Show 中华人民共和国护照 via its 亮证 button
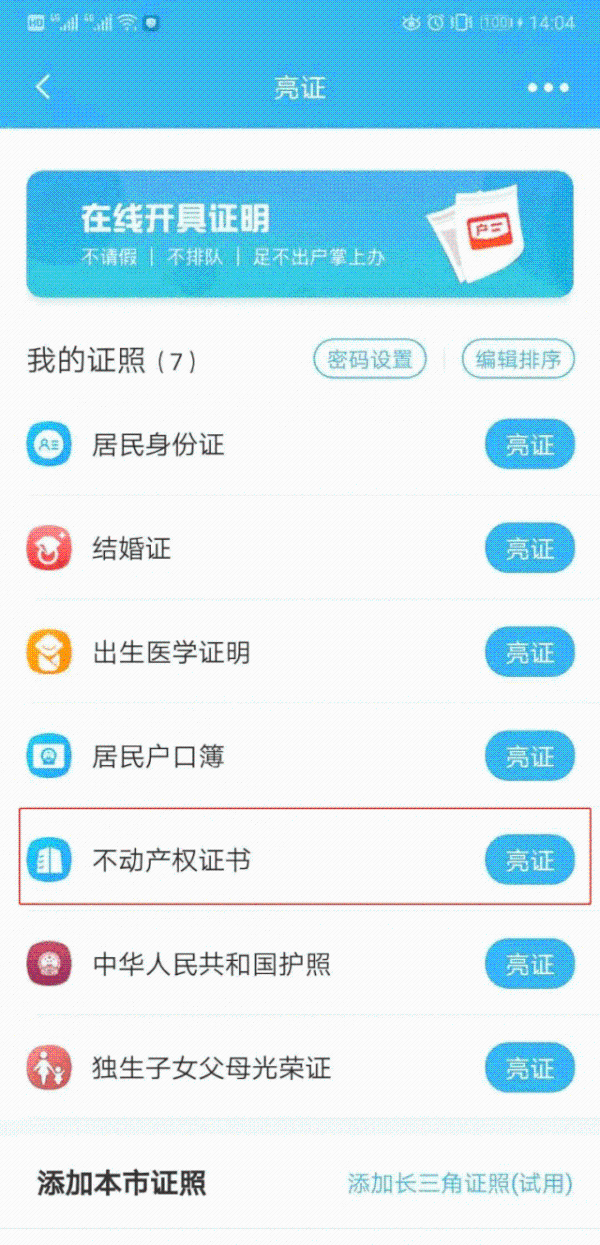This screenshot has height=1245, width=600. (529, 964)
